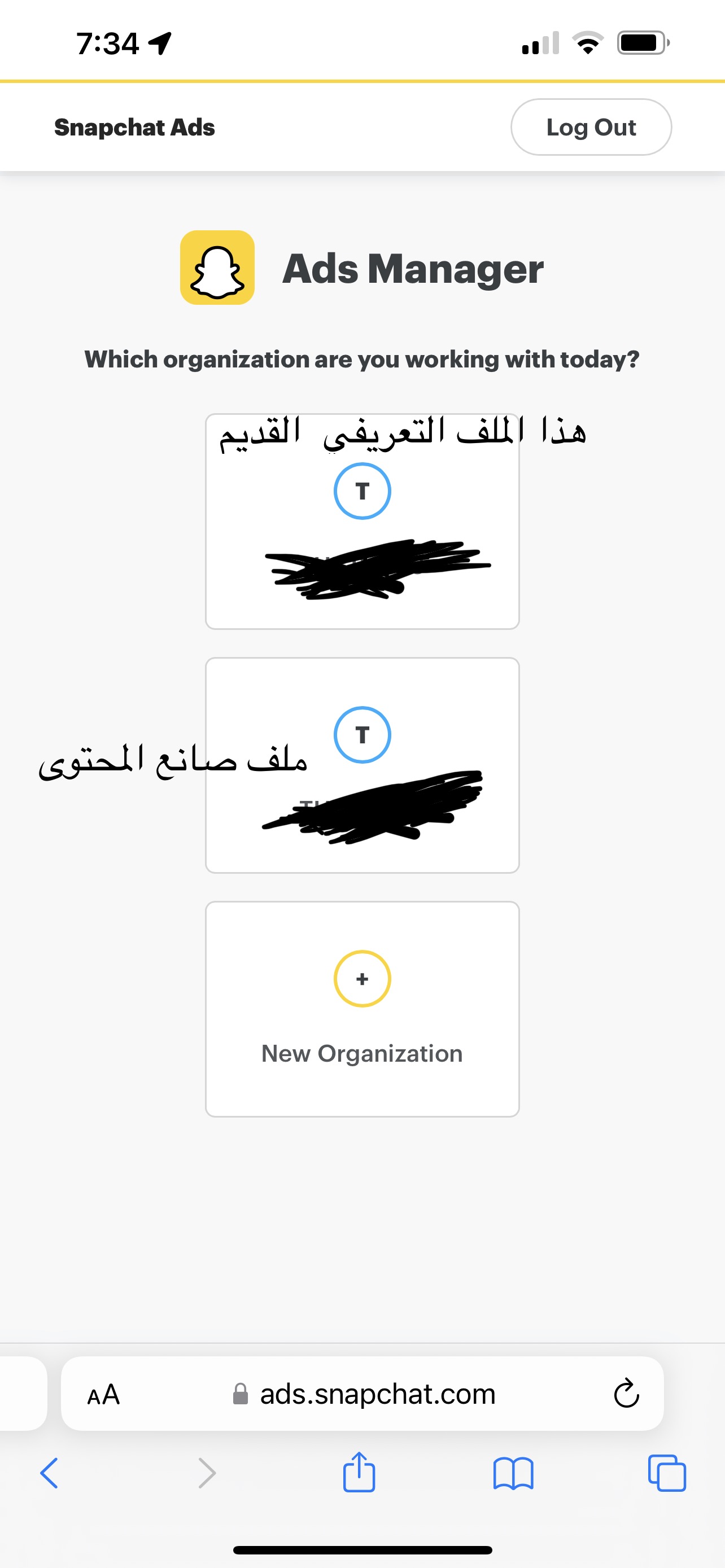Go back in Safari
725x1568 pixels.
49,1473
